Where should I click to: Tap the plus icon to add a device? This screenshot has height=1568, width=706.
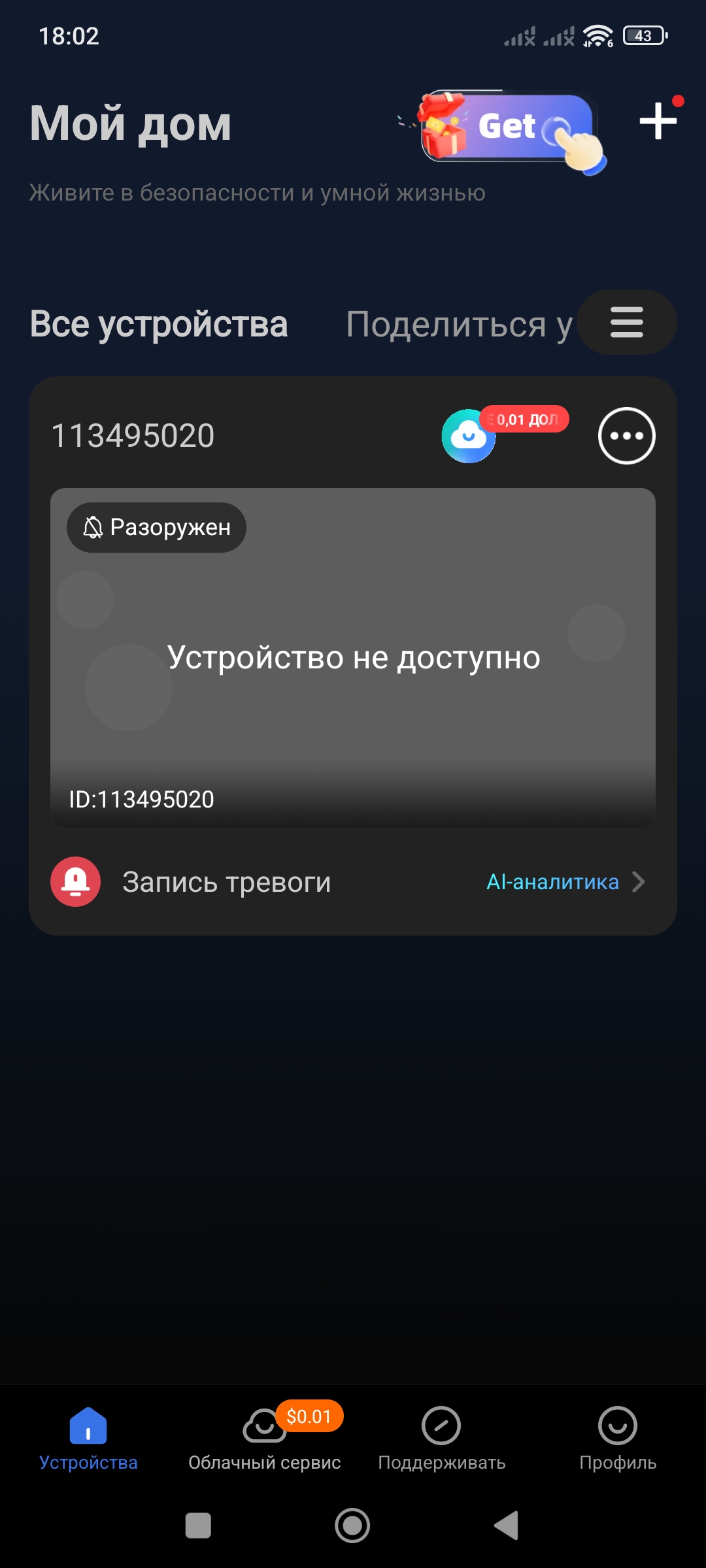point(658,122)
